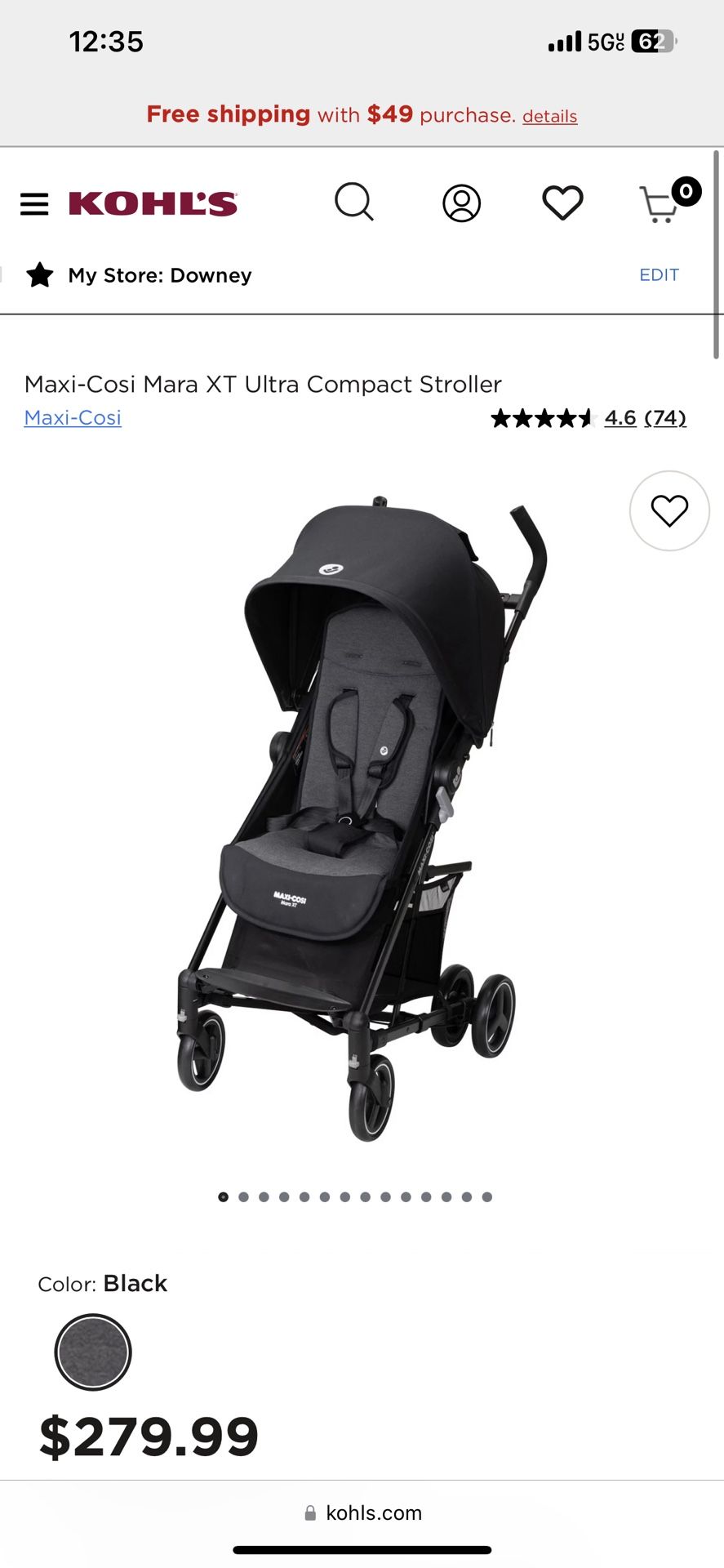The height and width of the screenshot is (1568, 724).
Task: Click the star icon next to My Store
Action: coord(41,275)
